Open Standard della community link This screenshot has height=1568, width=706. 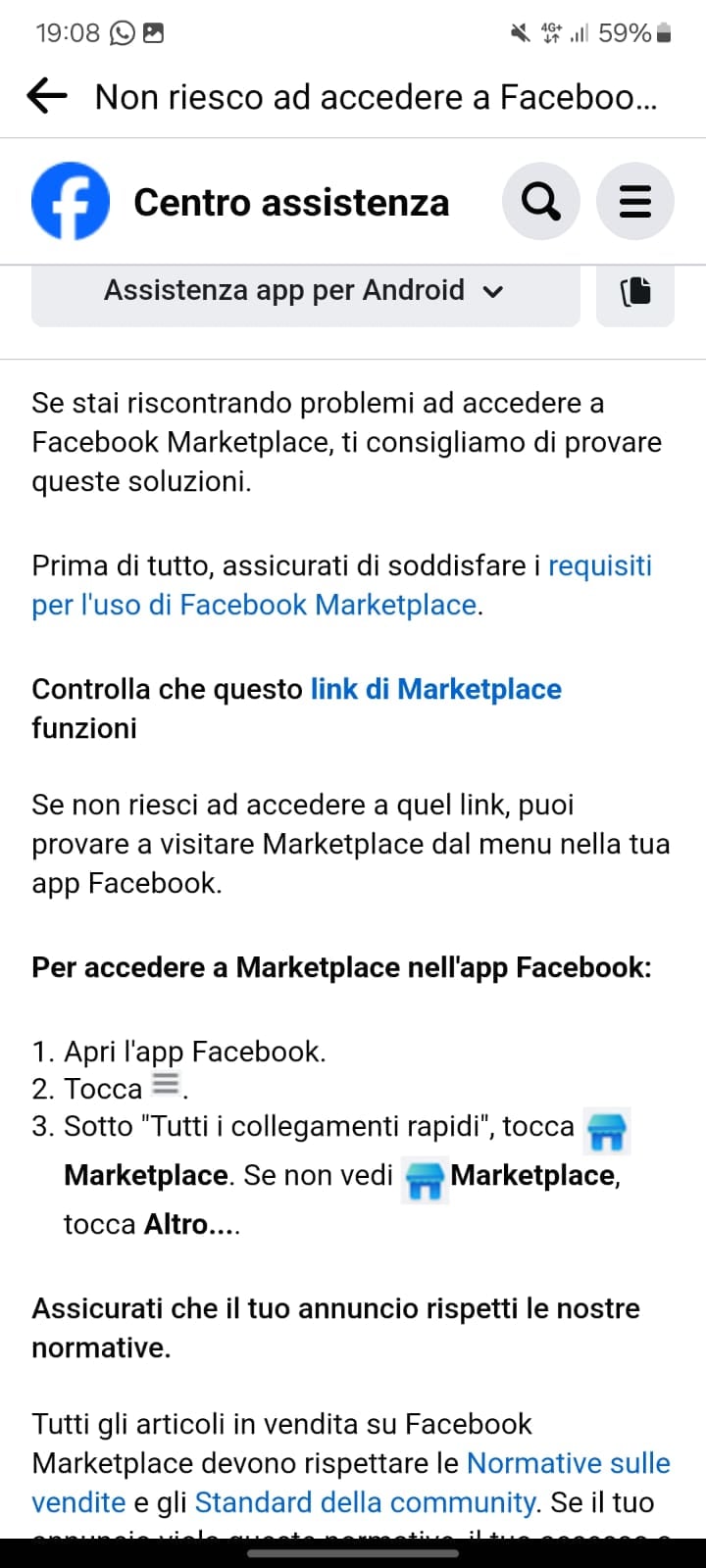click(x=366, y=1502)
